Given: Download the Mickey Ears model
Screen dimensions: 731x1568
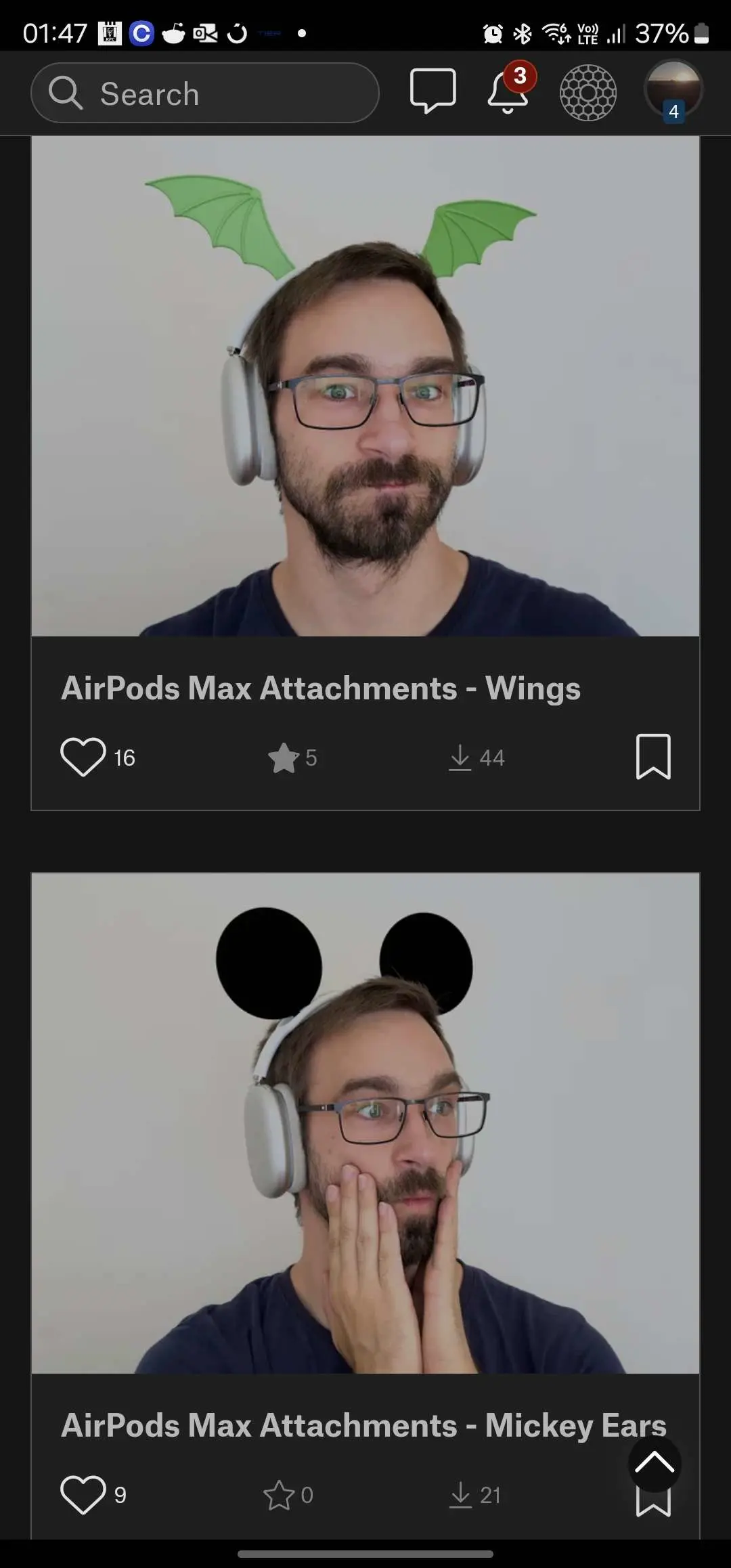Looking at the screenshot, I should tap(461, 1495).
